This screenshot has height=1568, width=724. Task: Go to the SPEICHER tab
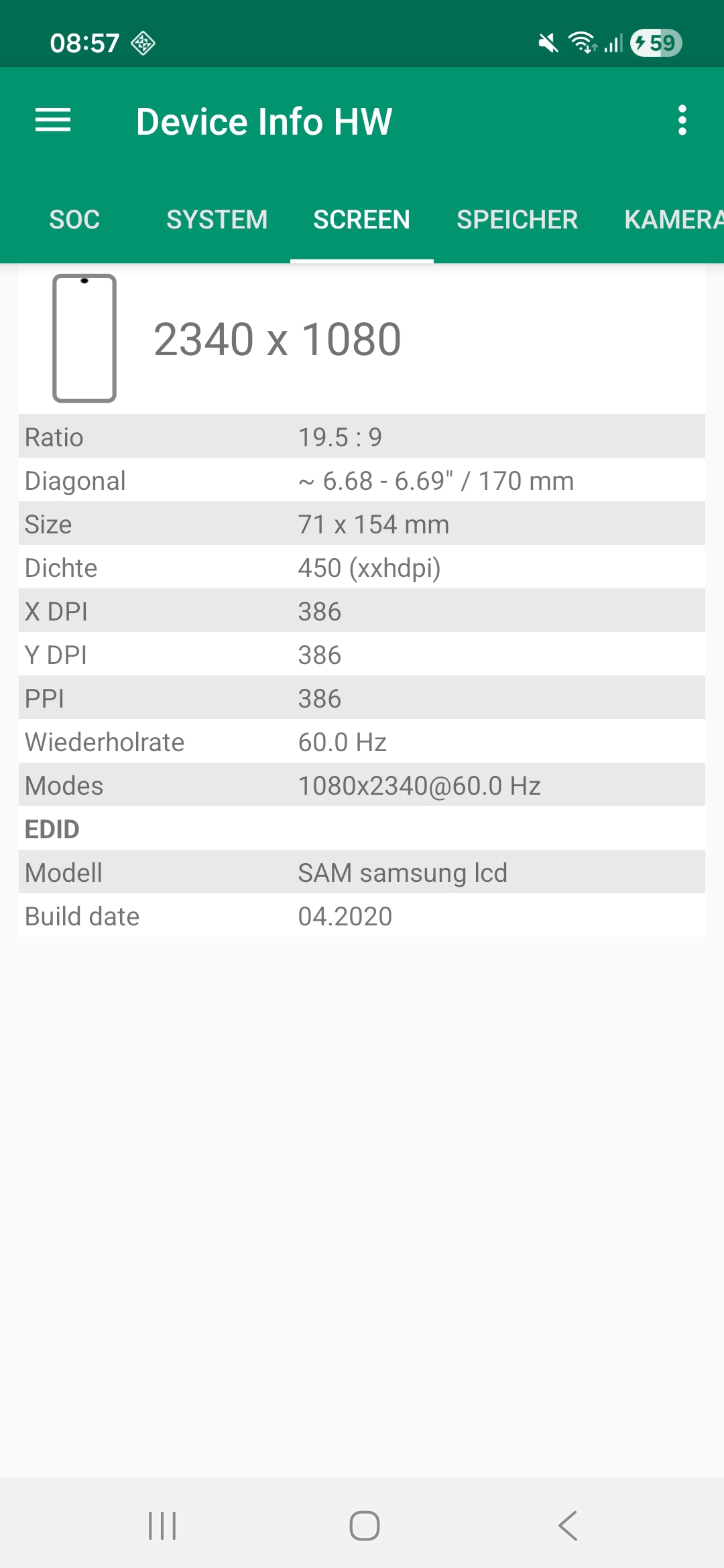(x=517, y=220)
